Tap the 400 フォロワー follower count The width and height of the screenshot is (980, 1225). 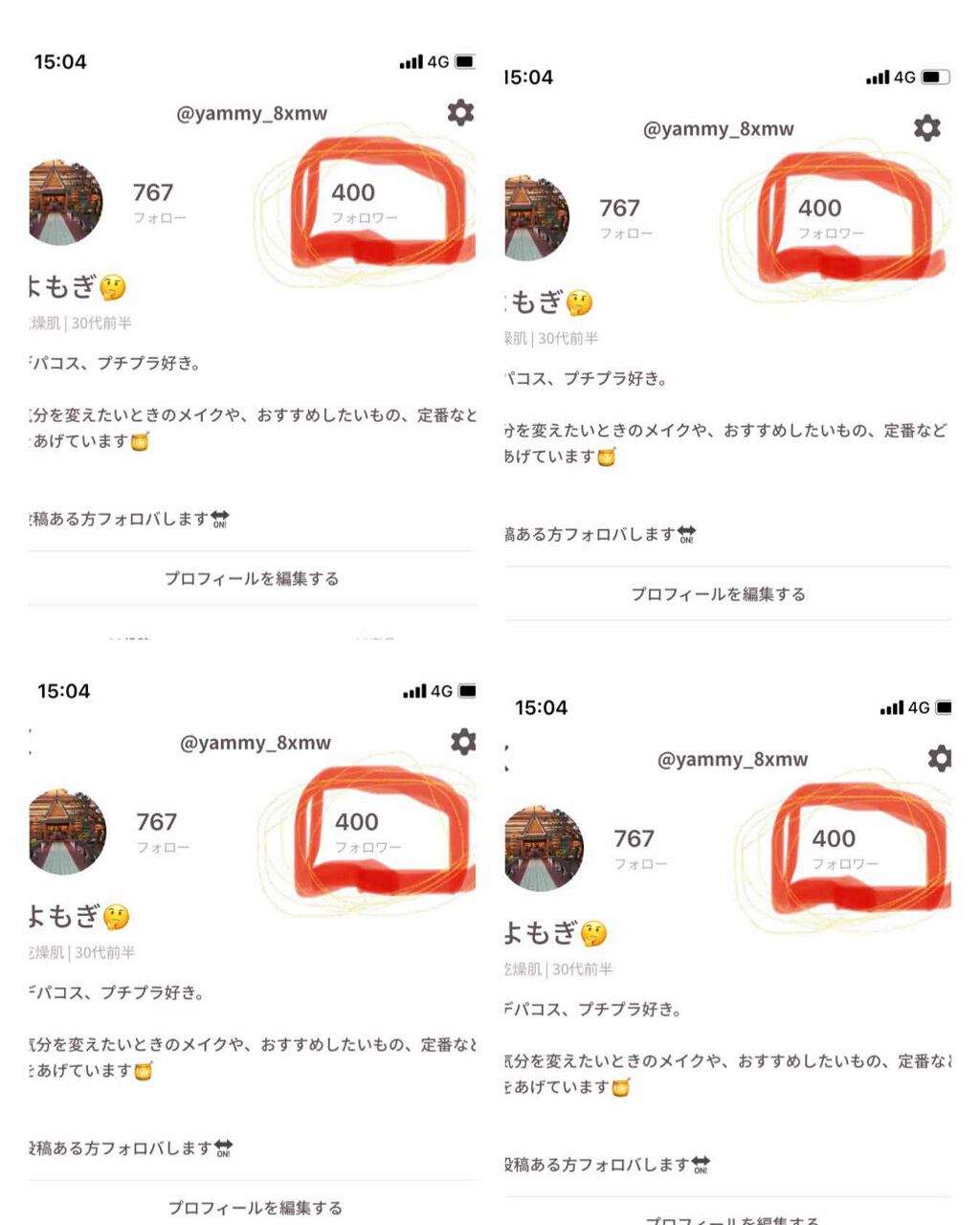coord(353,192)
